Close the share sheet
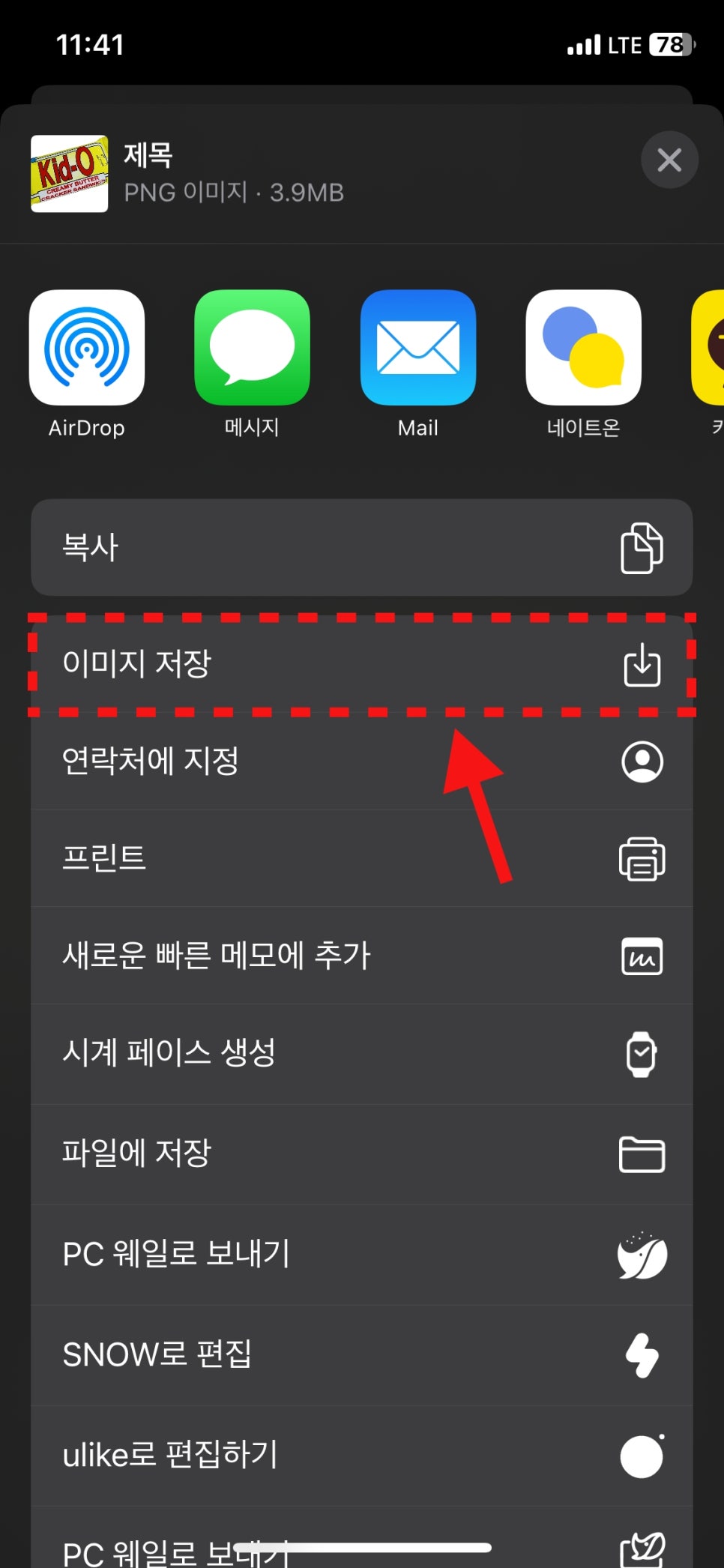The width and height of the screenshot is (724, 1568). click(669, 160)
